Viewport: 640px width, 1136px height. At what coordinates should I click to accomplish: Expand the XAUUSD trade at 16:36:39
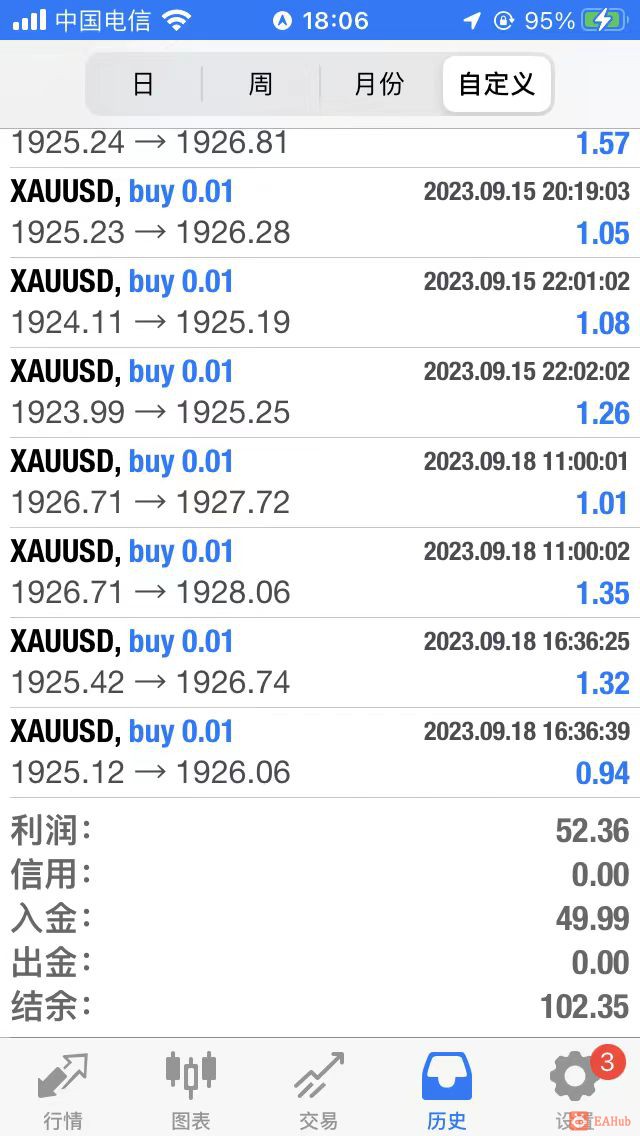pyautogui.click(x=320, y=752)
